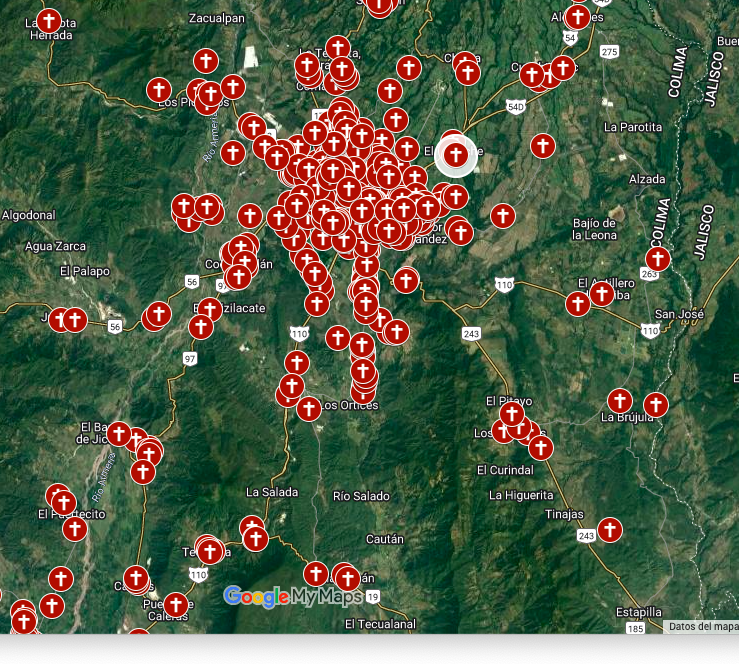
Task: Select the marker just below Zacualpan
Action: [206, 61]
